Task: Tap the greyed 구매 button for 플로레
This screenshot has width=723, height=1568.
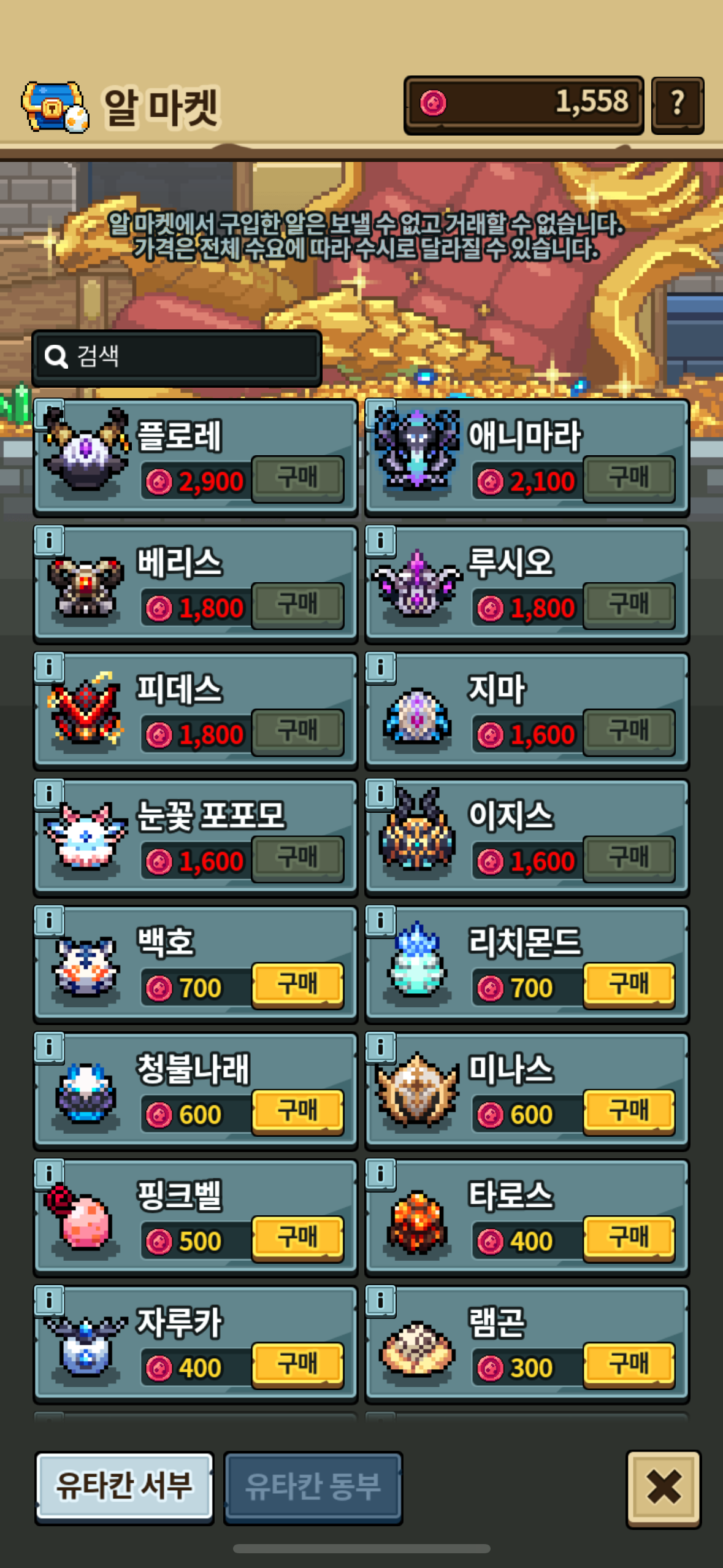Action: [297, 478]
